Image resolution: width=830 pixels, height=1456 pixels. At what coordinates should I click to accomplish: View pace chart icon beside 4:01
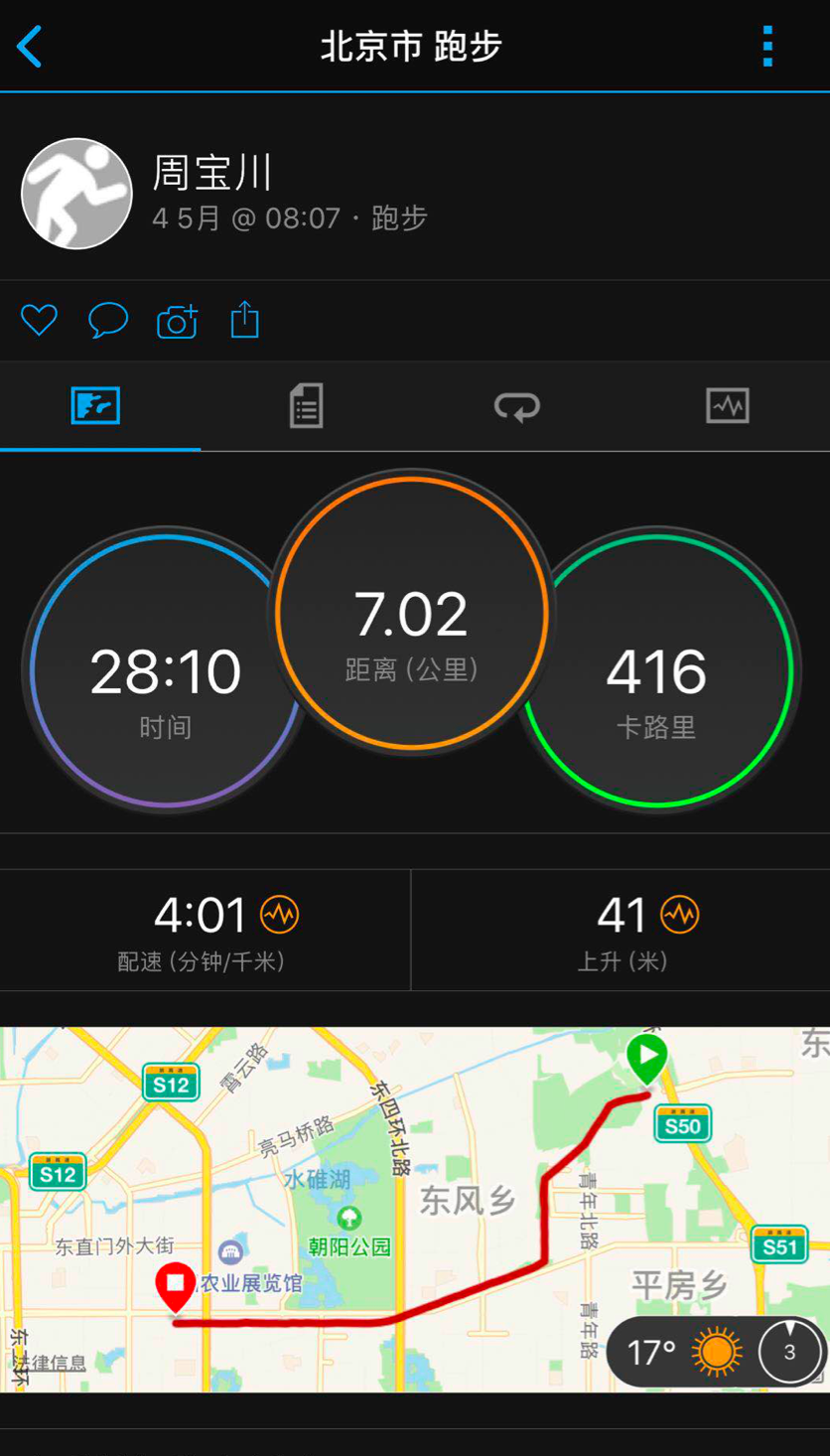tap(279, 915)
